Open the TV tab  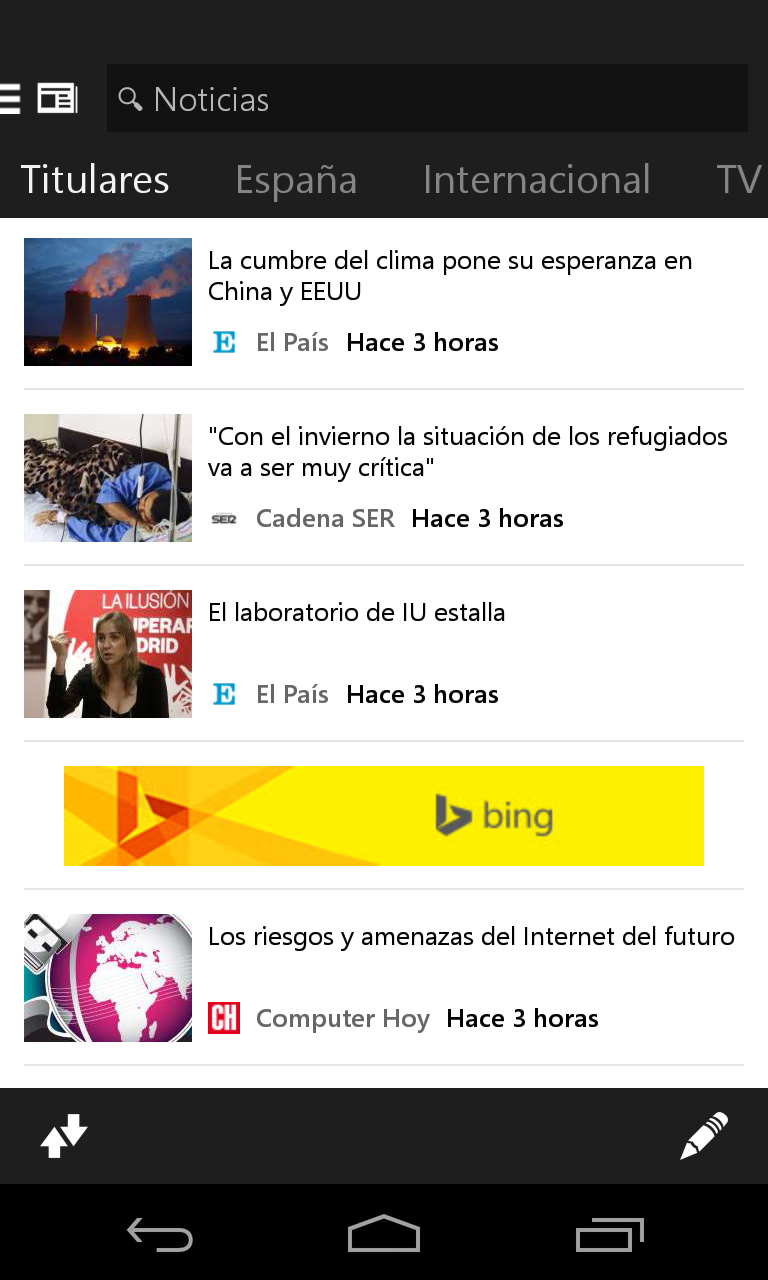pyautogui.click(x=739, y=180)
